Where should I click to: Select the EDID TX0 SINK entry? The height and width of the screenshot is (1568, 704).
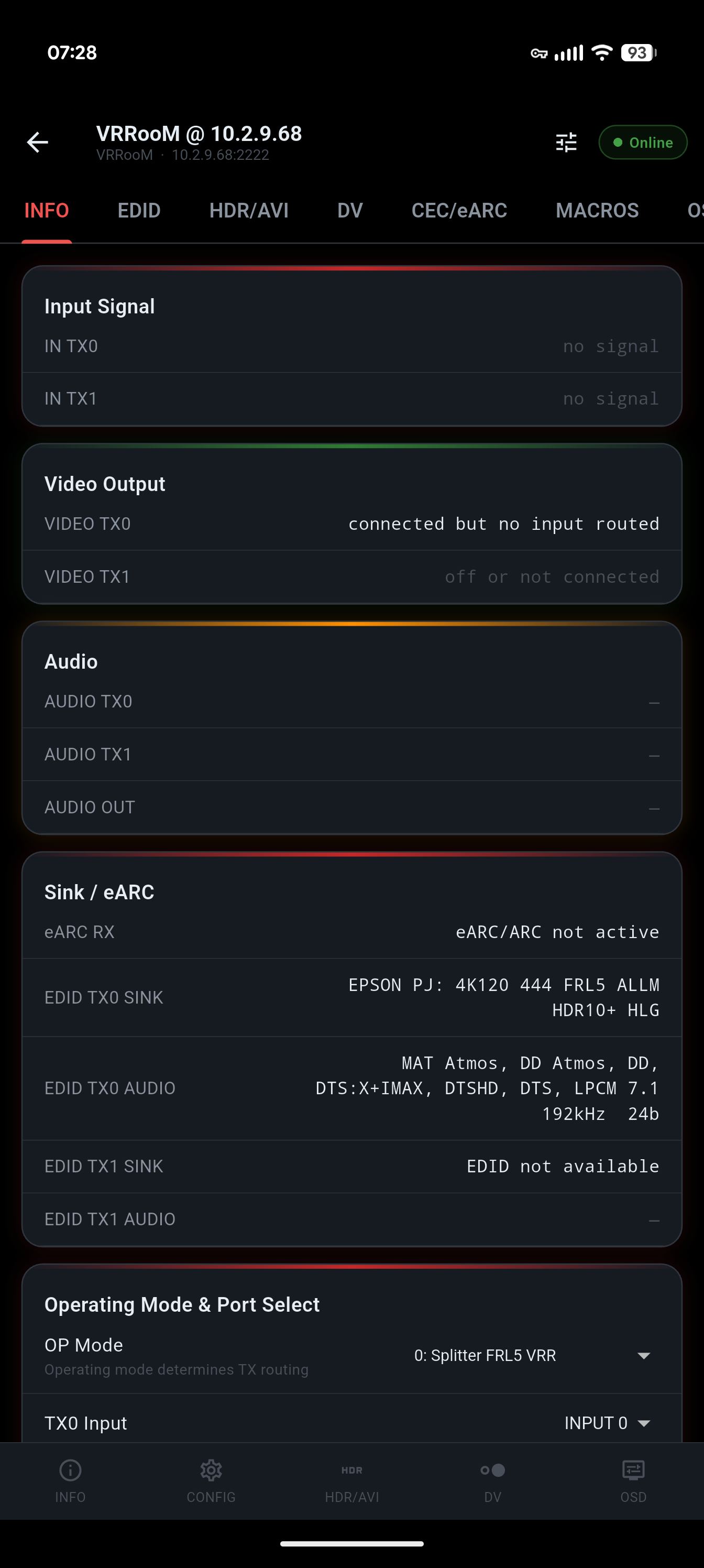pos(351,997)
